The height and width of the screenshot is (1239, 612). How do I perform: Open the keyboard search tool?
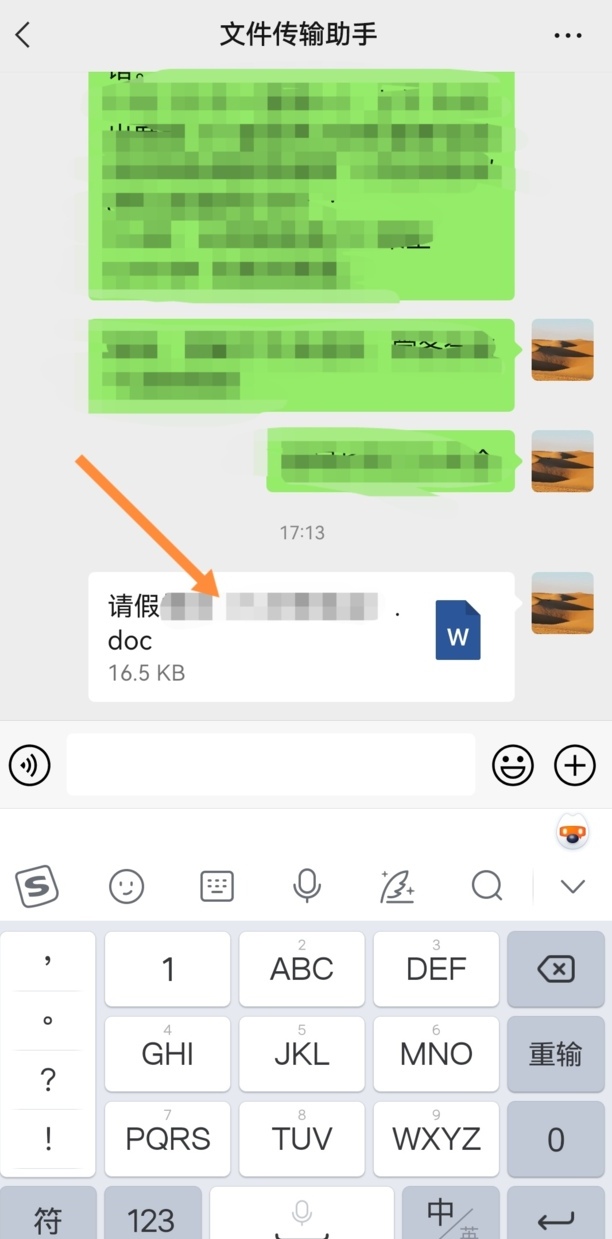click(x=487, y=885)
